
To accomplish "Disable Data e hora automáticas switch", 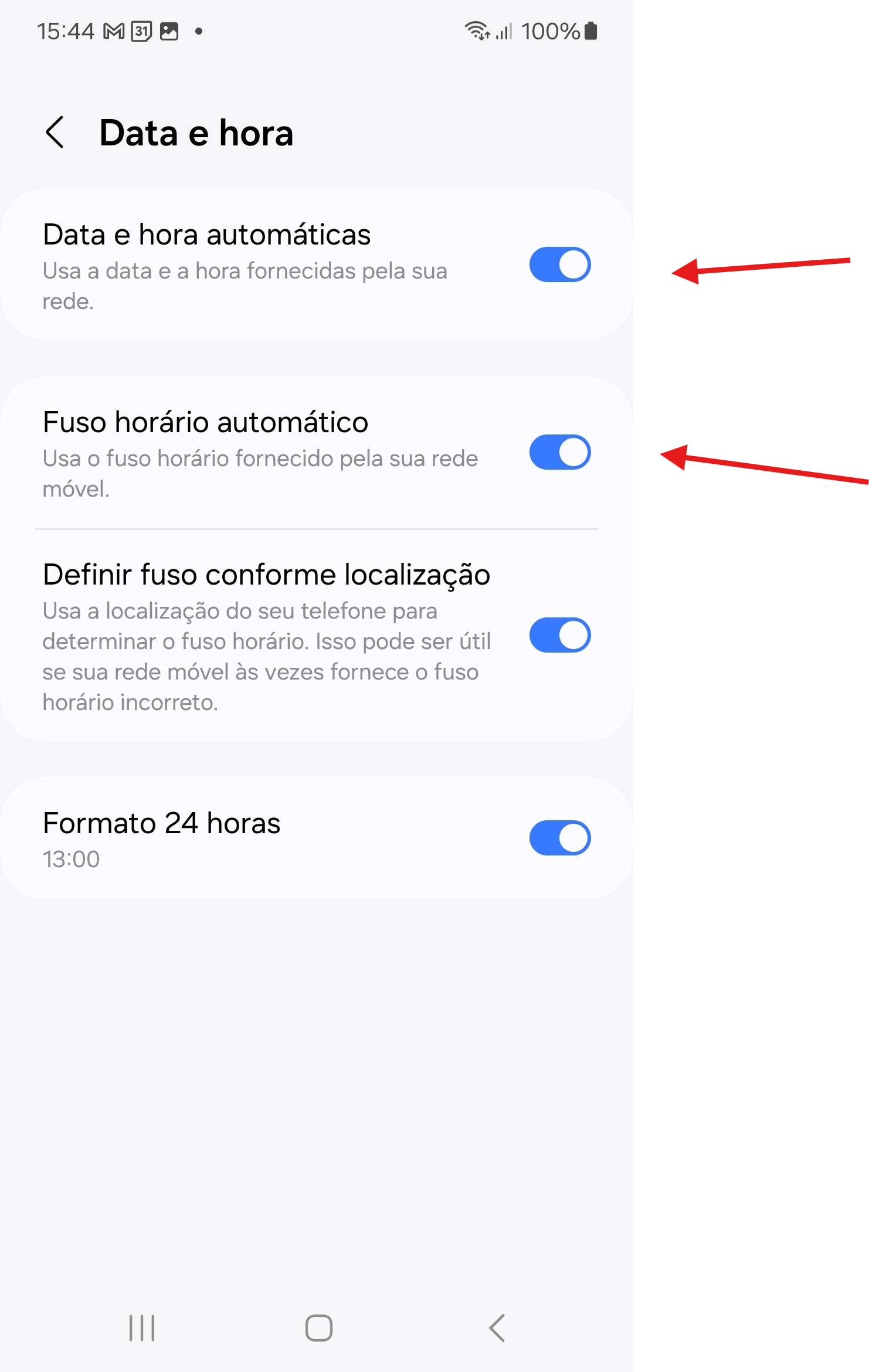I will [x=559, y=264].
